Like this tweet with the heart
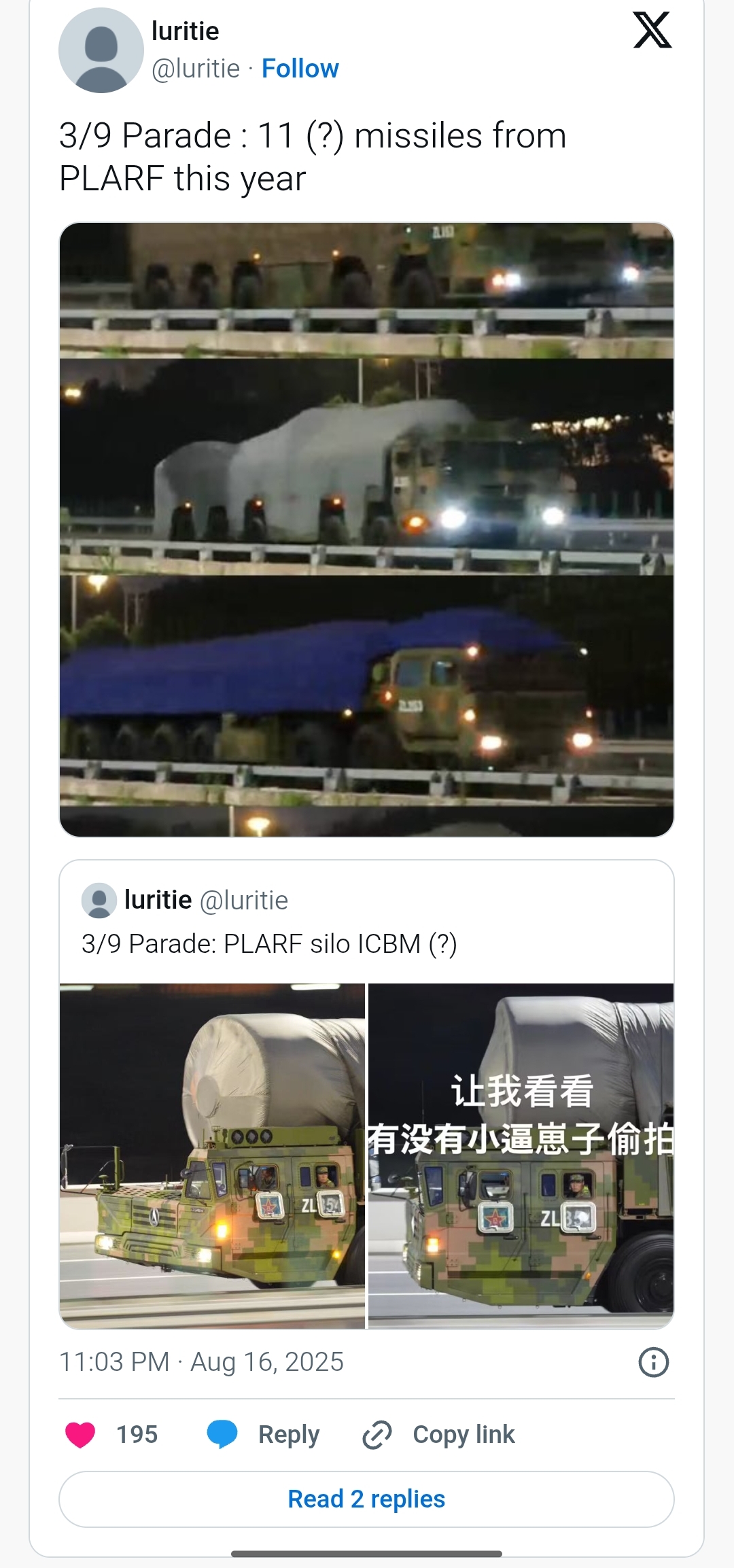This screenshot has width=734, height=1568. click(x=80, y=1434)
